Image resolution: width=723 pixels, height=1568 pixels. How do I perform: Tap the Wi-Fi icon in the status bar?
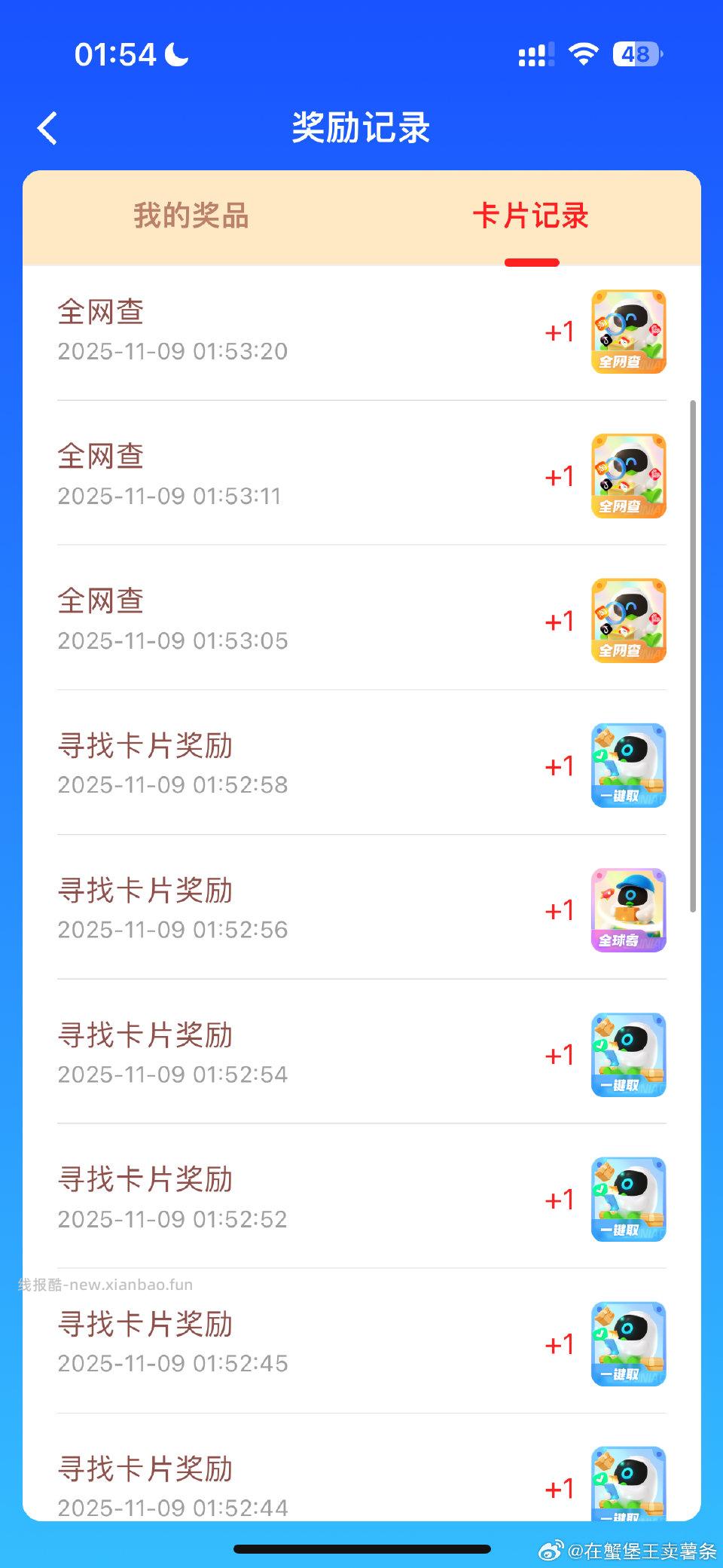582,54
